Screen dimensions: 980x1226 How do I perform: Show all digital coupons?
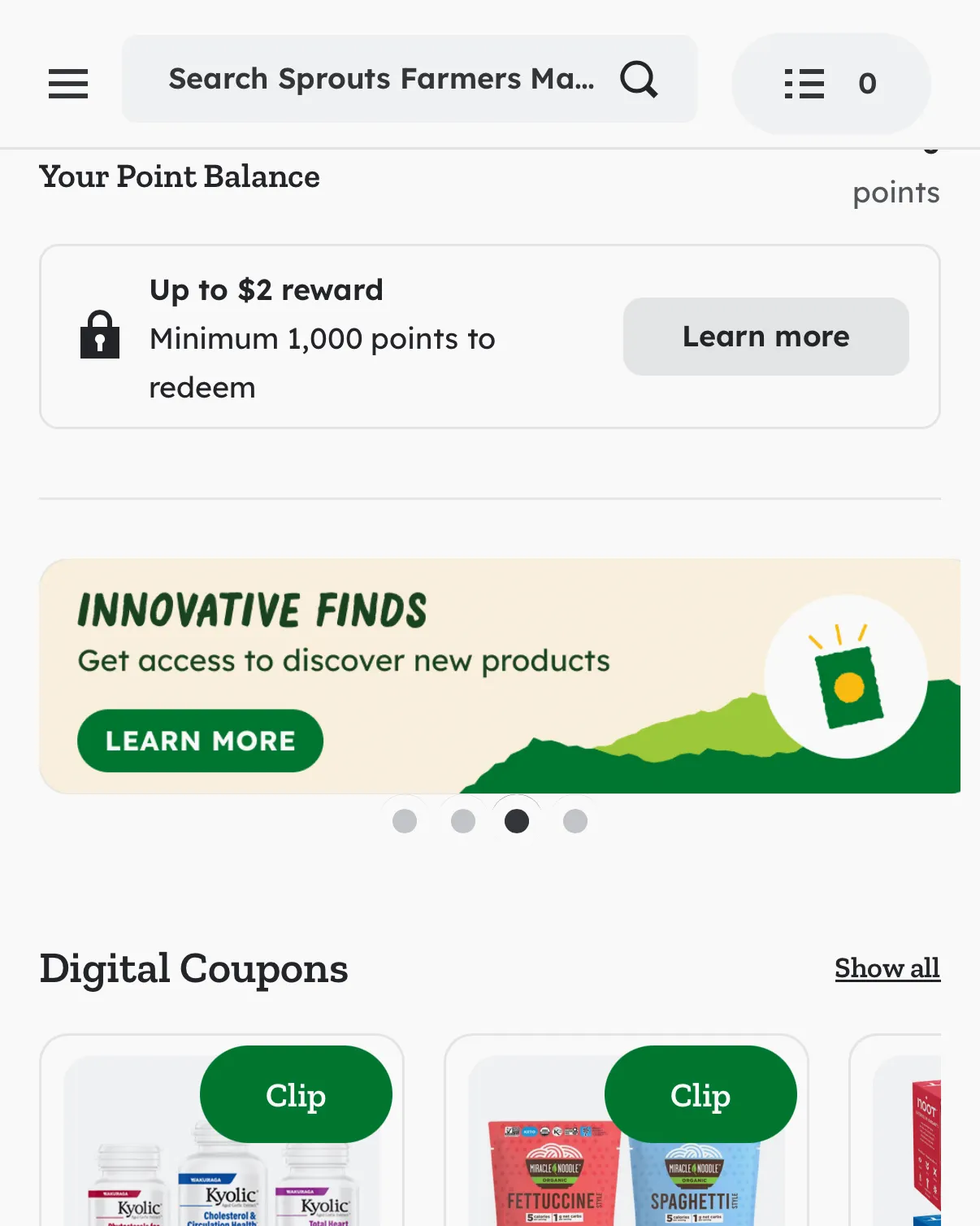tap(887, 968)
